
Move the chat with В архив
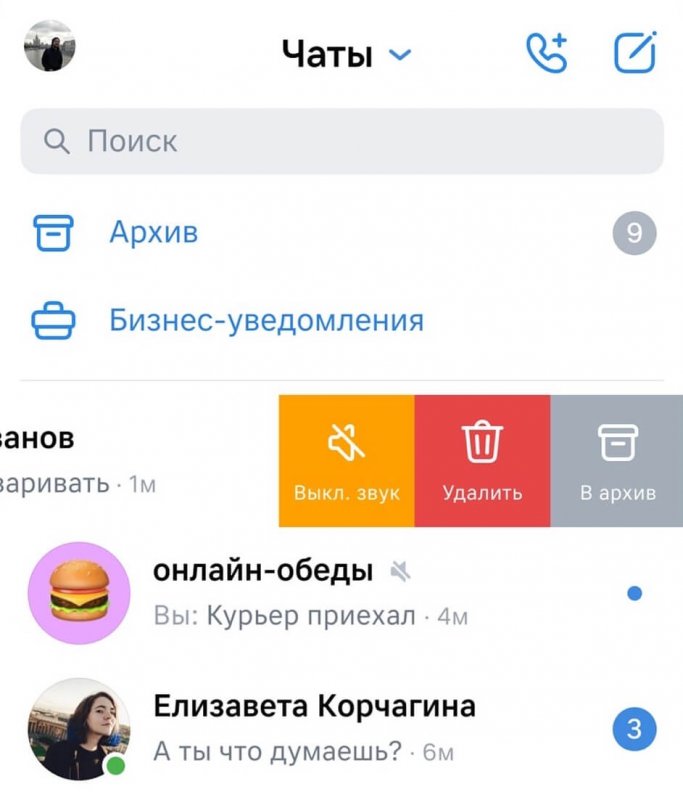point(617,461)
